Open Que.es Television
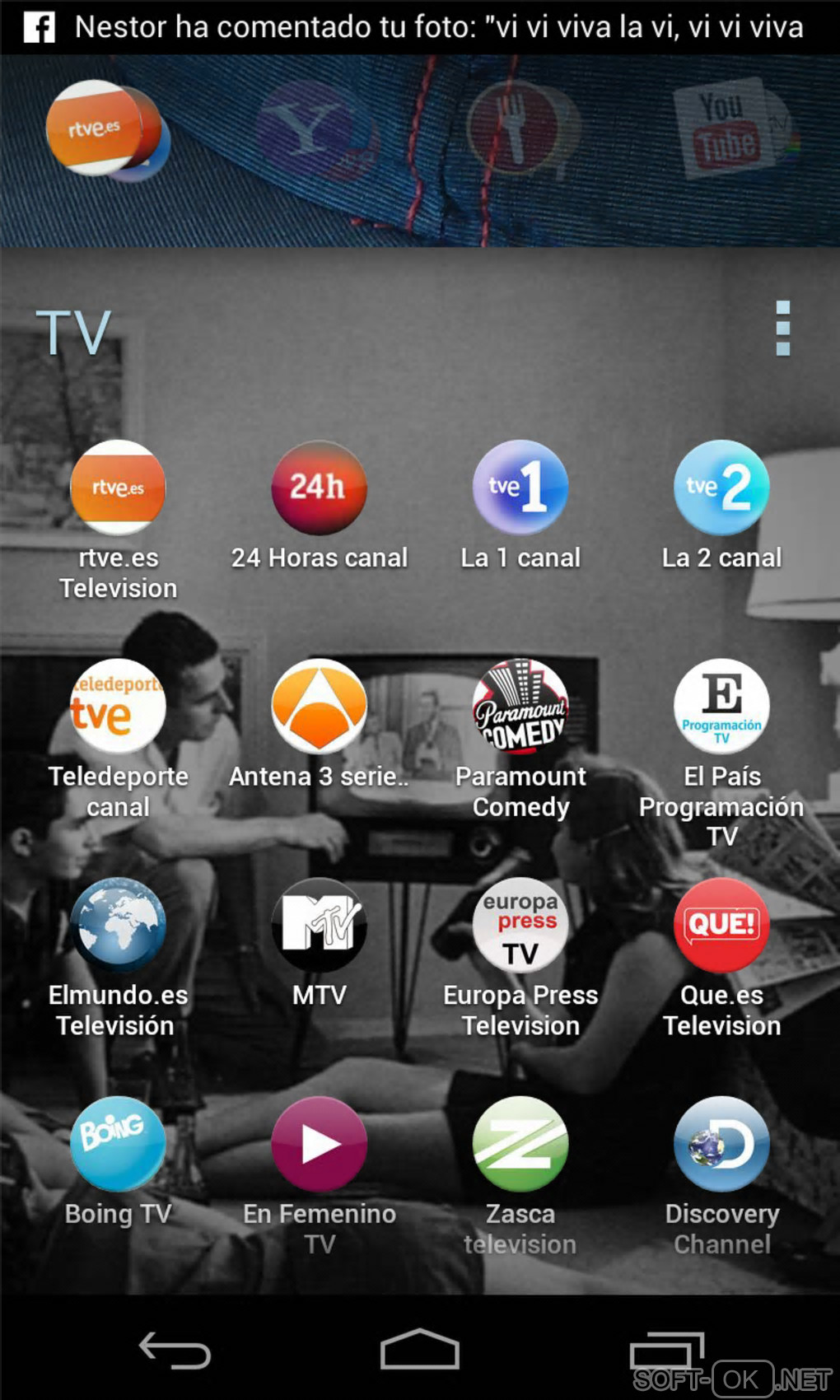The height and width of the screenshot is (1400, 840). (x=721, y=926)
